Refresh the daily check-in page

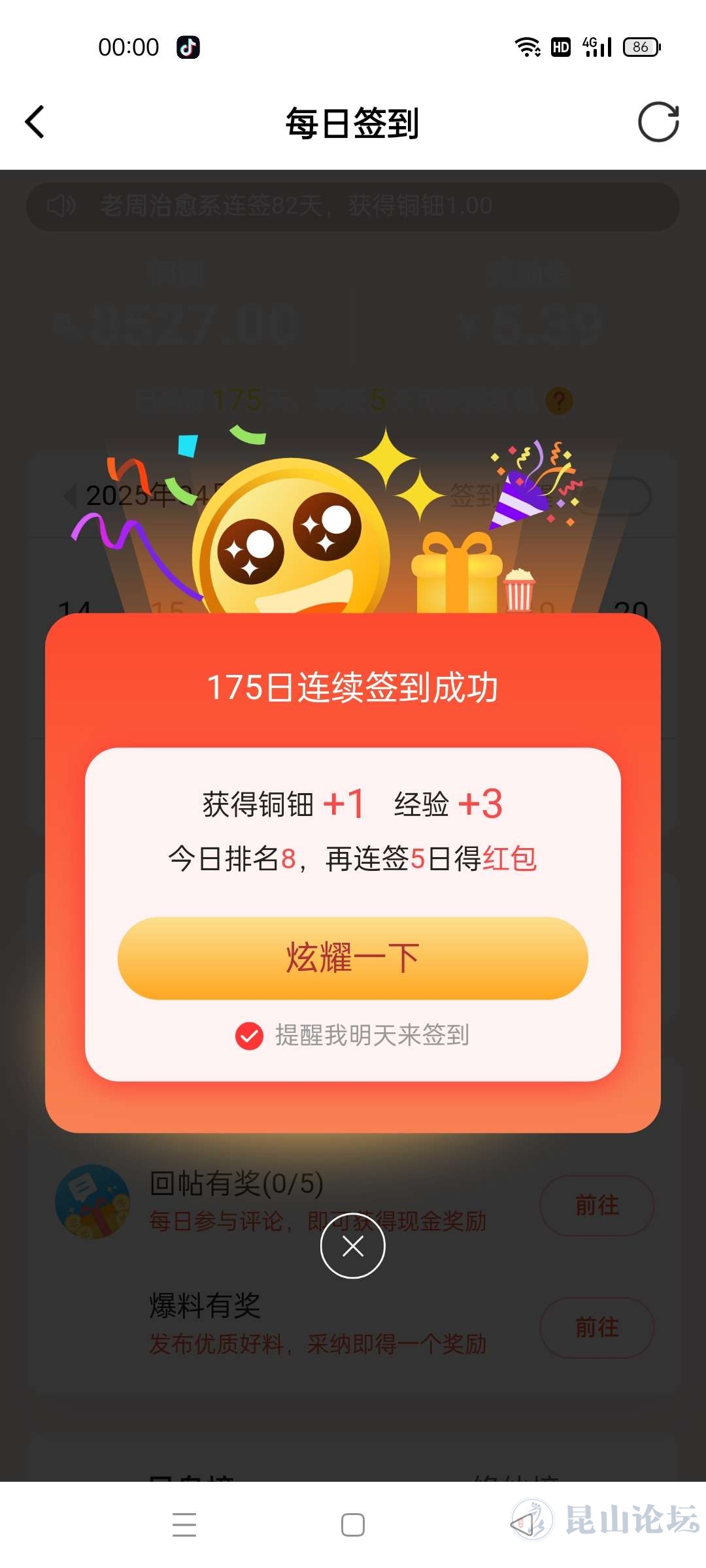click(x=658, y=122)
